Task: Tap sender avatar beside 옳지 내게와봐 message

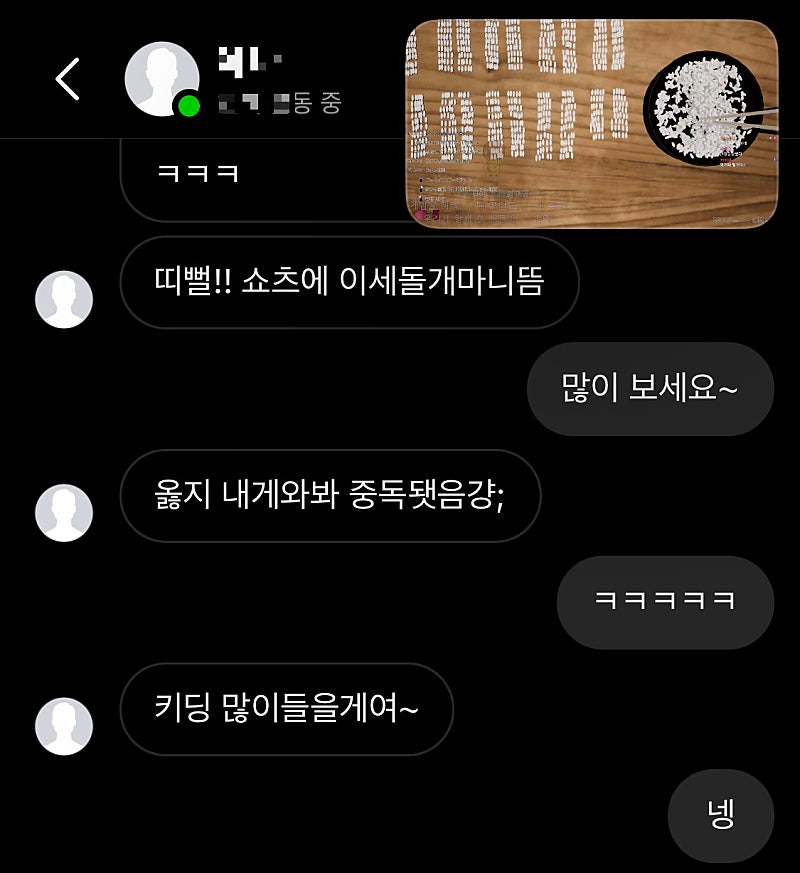Action: pos(64,513)
